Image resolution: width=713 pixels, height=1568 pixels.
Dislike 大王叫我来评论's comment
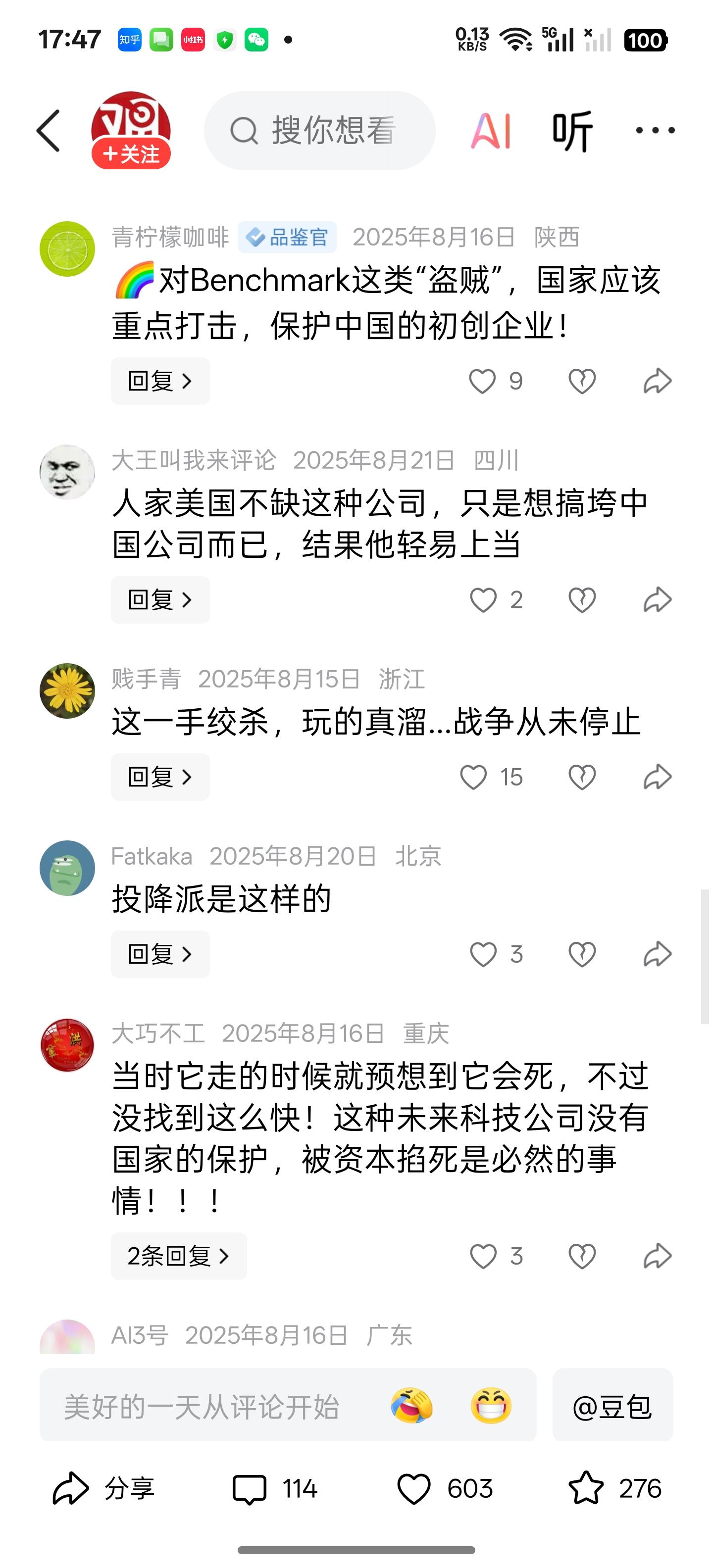pos(581,600)
